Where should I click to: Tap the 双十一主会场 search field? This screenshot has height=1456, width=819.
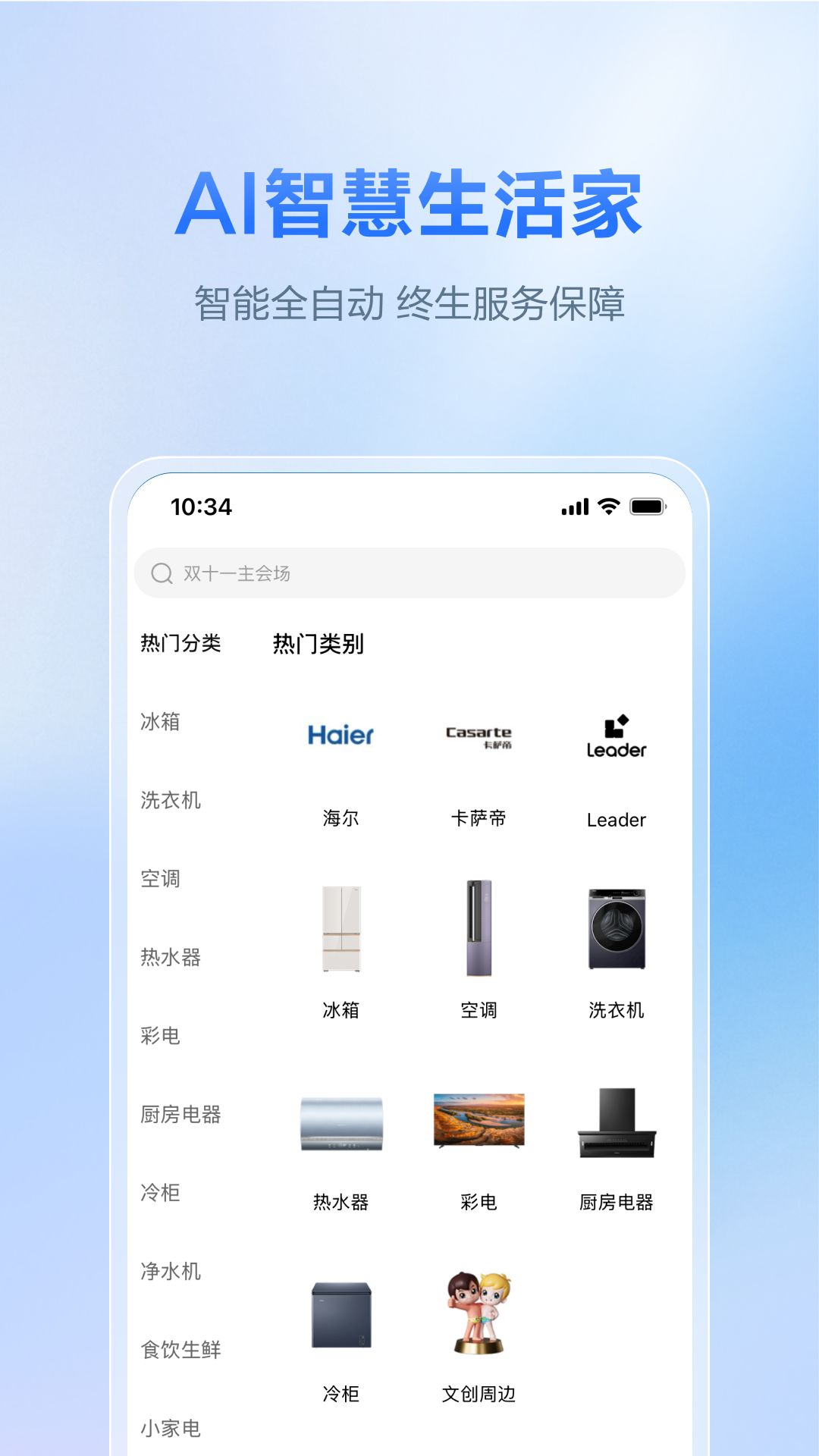tap(409, 573)
